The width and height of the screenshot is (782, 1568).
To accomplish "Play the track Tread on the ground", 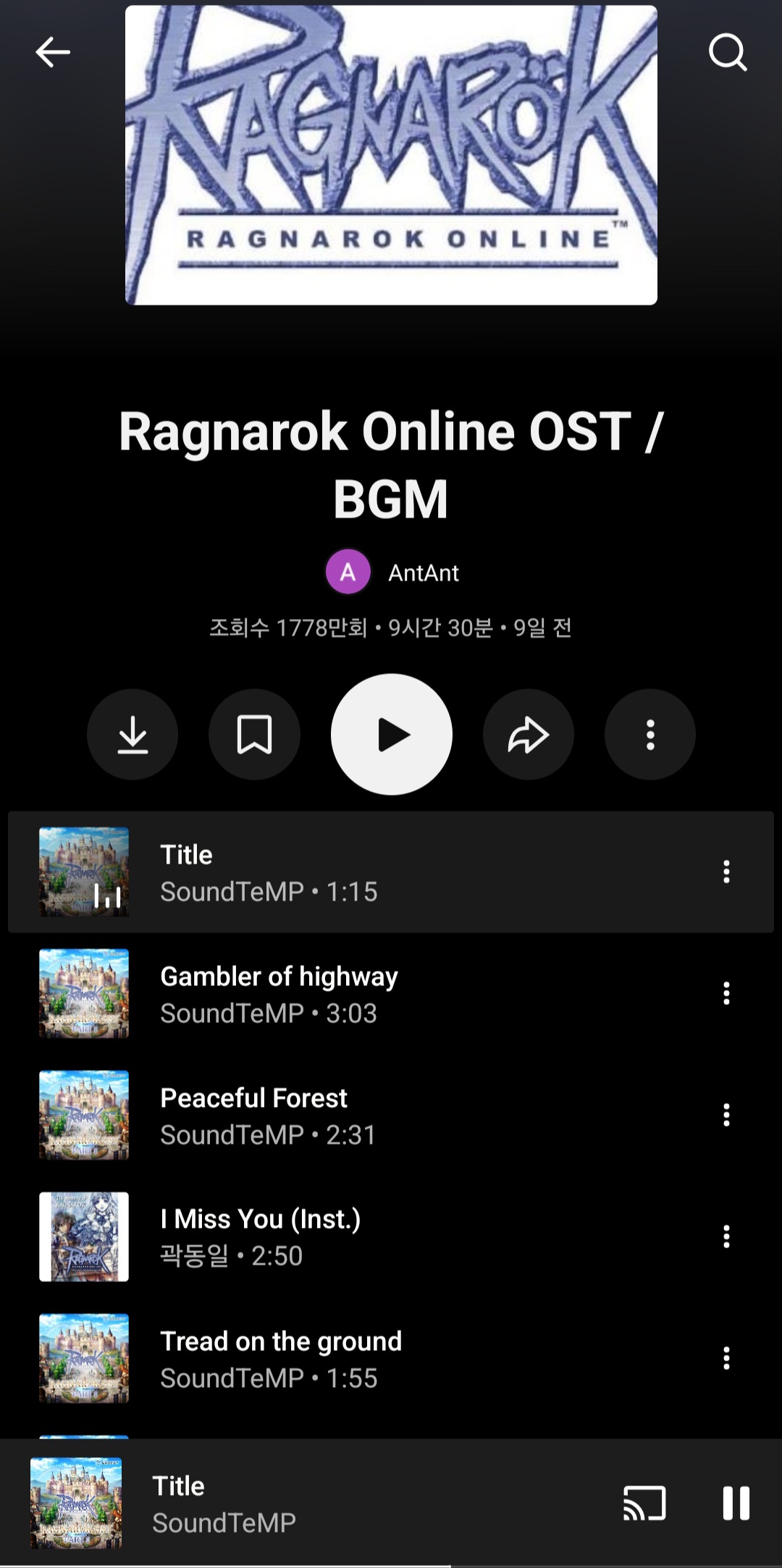I will tap(362, 1359).
